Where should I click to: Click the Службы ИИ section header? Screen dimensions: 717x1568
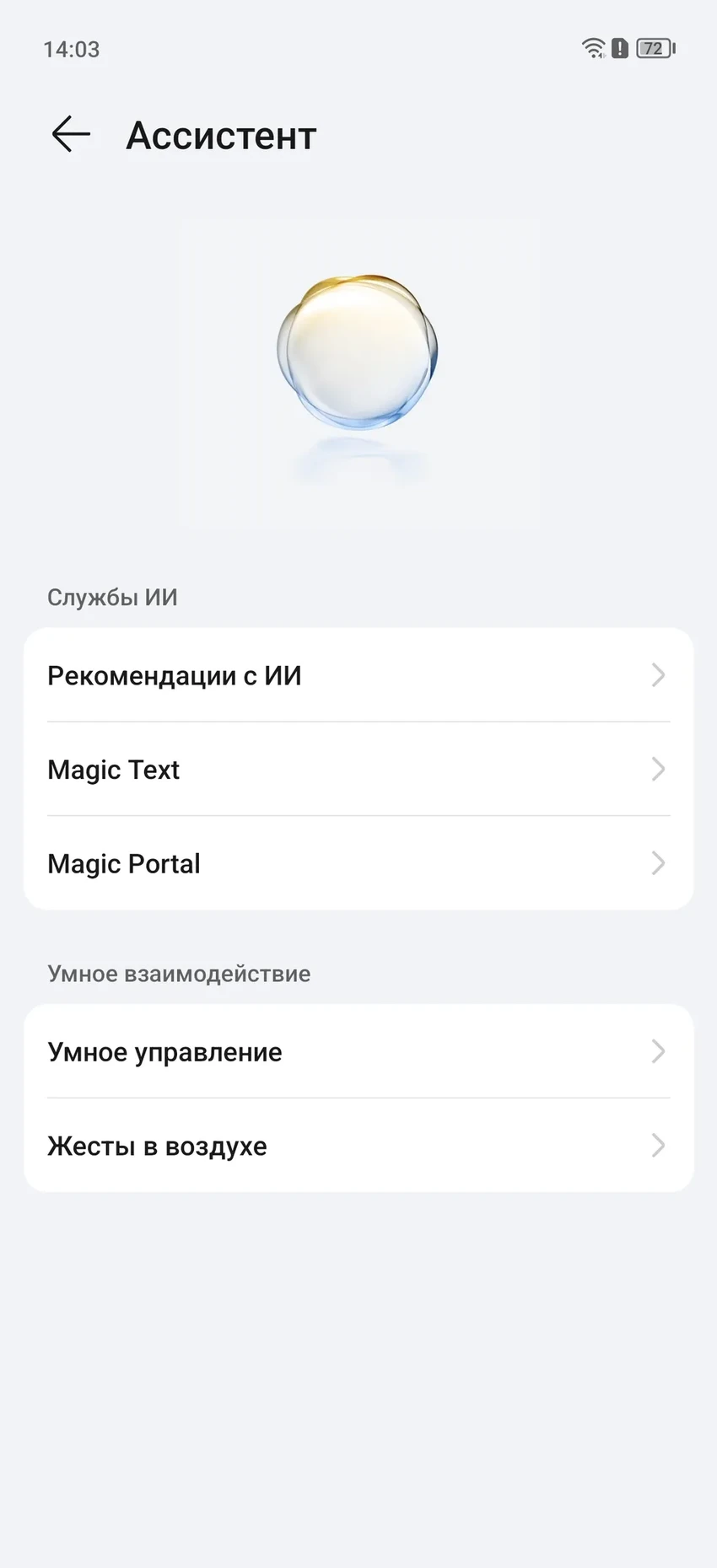[111, 597]
